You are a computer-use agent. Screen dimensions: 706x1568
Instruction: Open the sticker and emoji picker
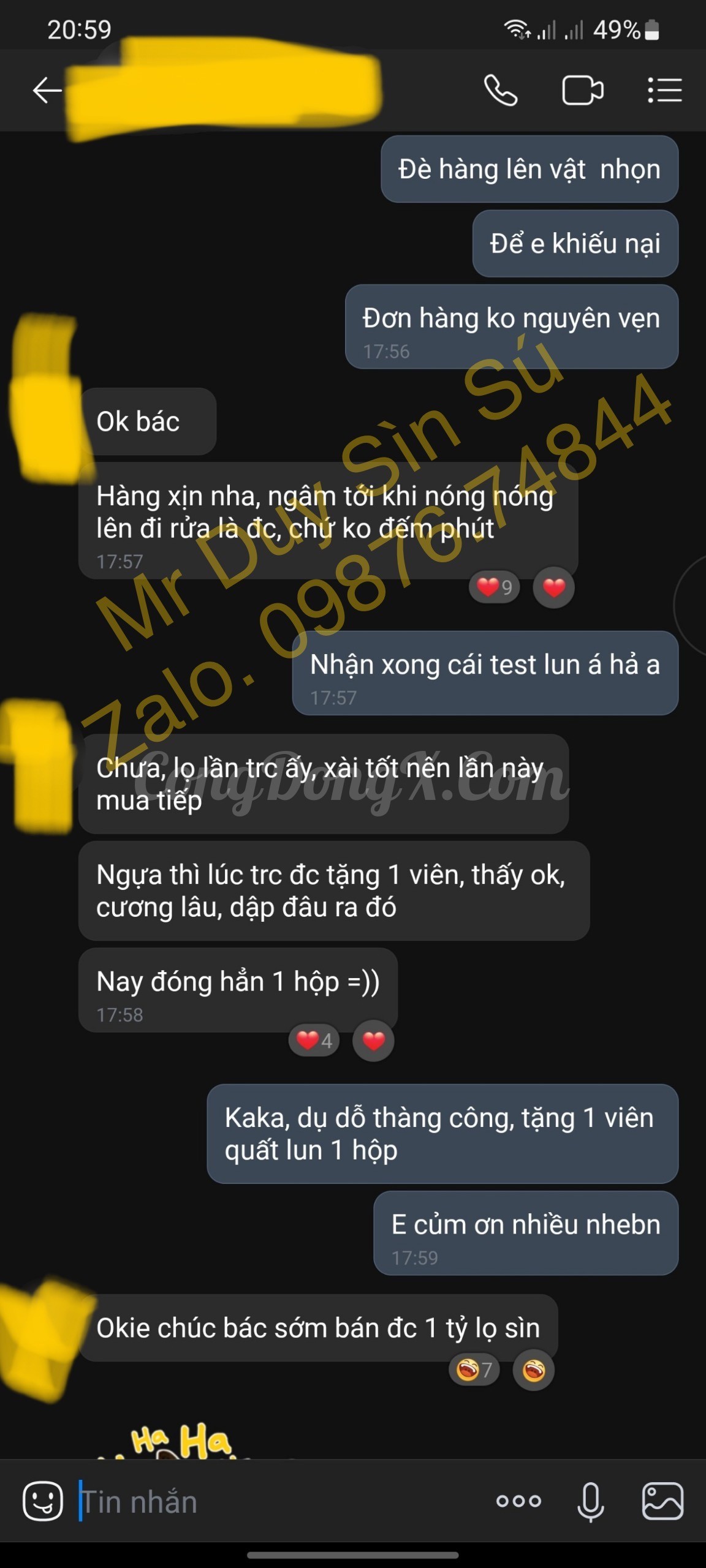[x=43, y=1501]
